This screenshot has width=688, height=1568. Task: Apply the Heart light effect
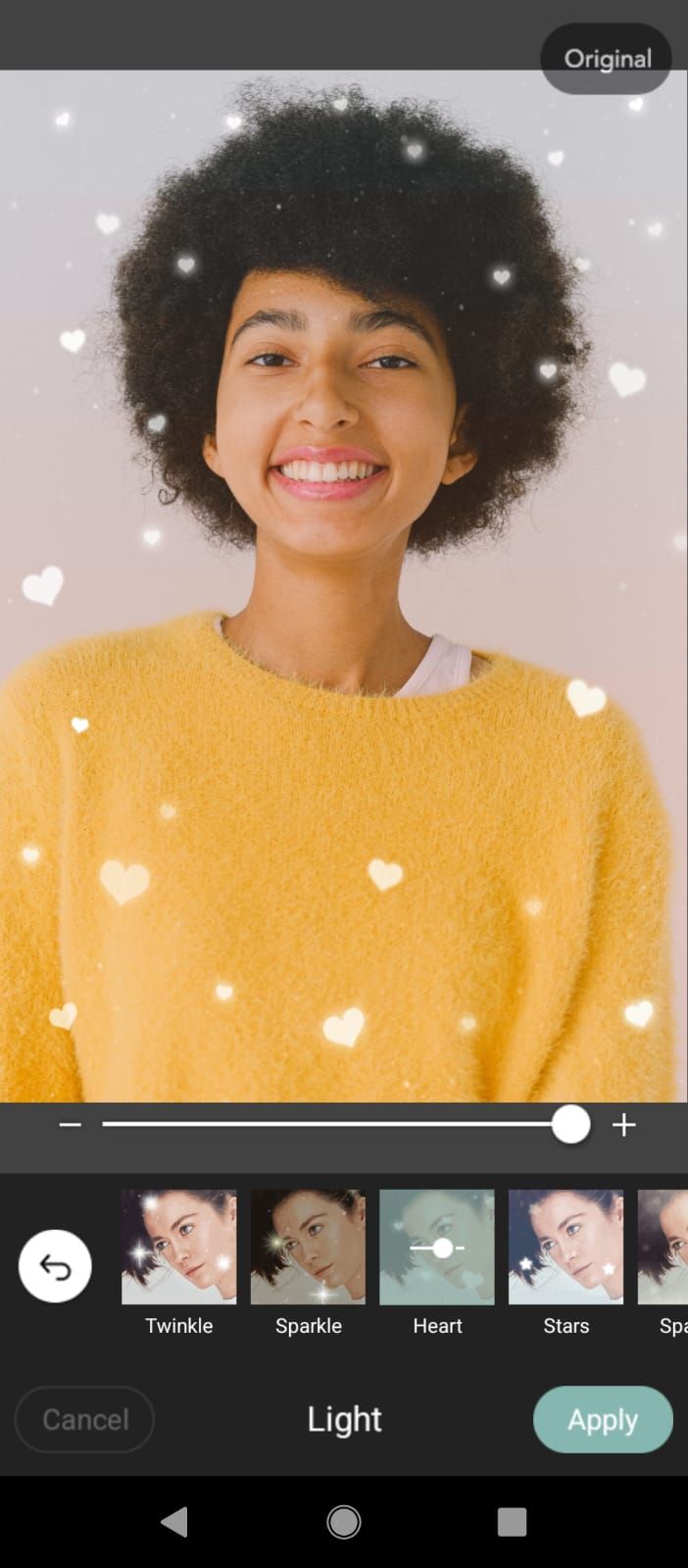[603, 1419]
